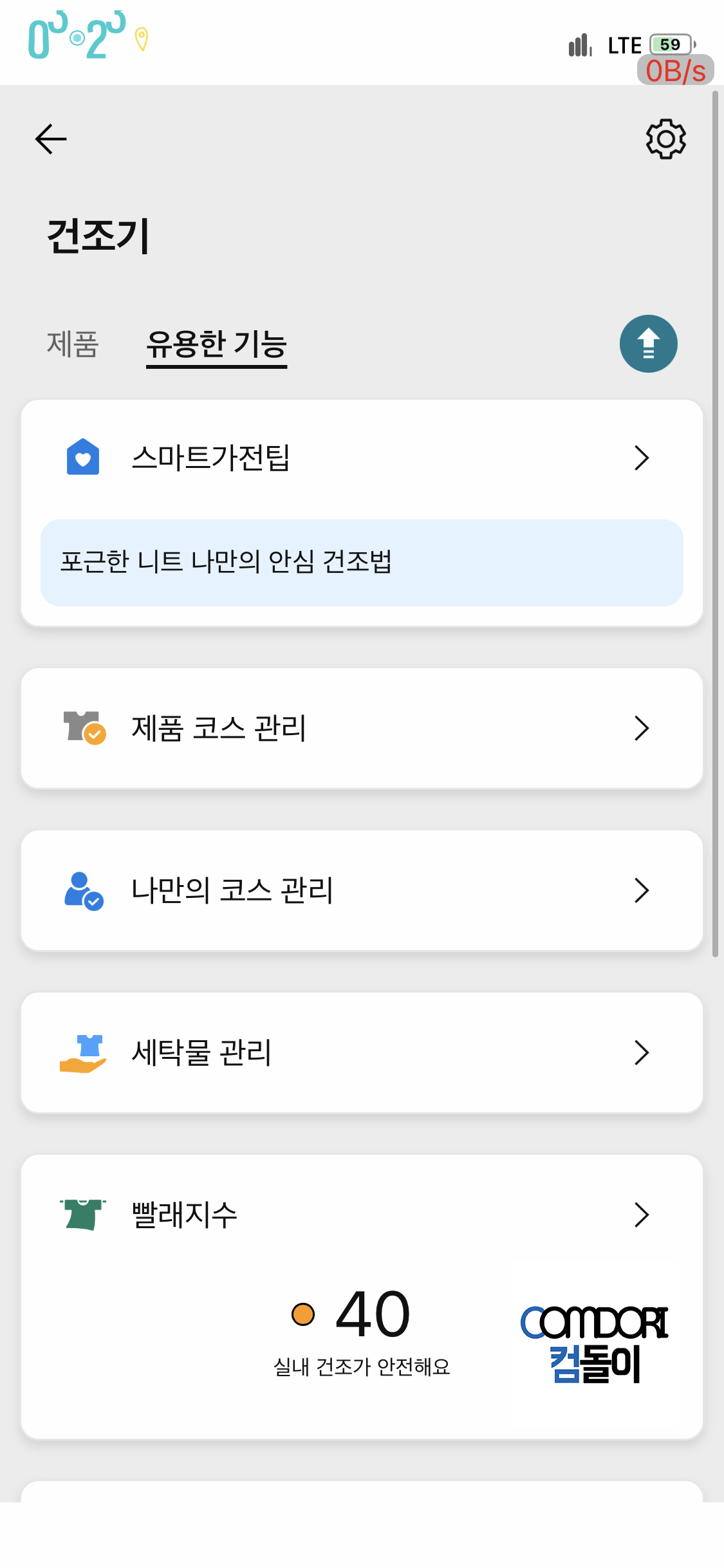Open the knit drying tip banner
Screen dimensions: 724x1568
[362, 561]
